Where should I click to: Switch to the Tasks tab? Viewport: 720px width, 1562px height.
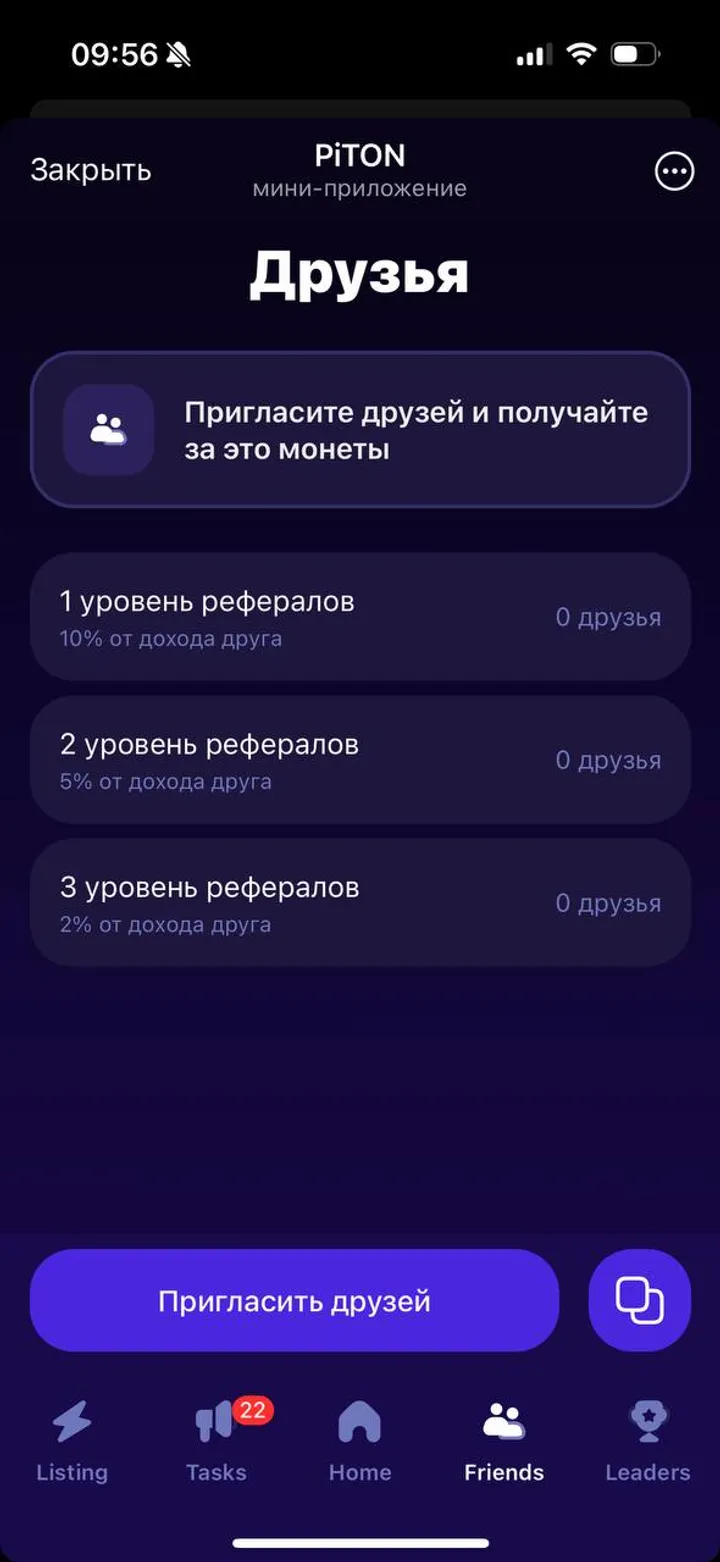(215, 1440)
